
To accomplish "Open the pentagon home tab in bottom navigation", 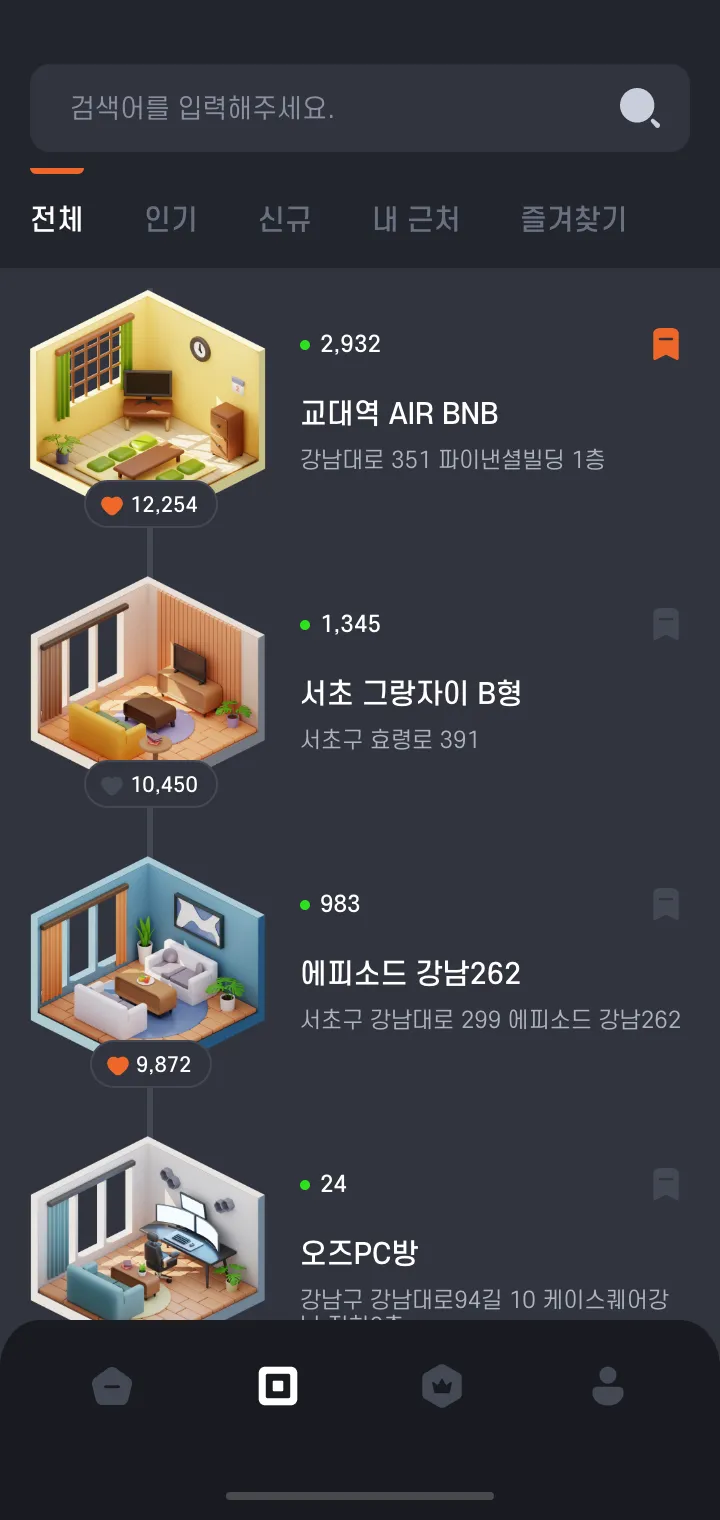I will (x=112, y=1387).
